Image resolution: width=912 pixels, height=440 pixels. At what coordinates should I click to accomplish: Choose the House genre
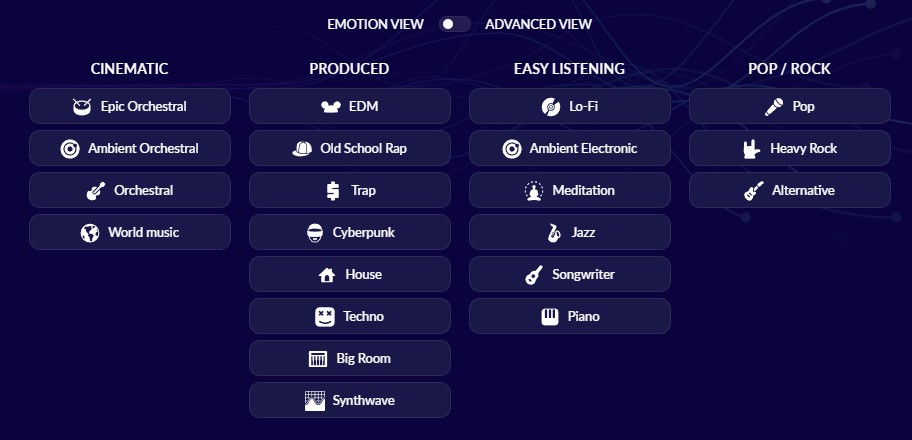[x=350, y=274]
